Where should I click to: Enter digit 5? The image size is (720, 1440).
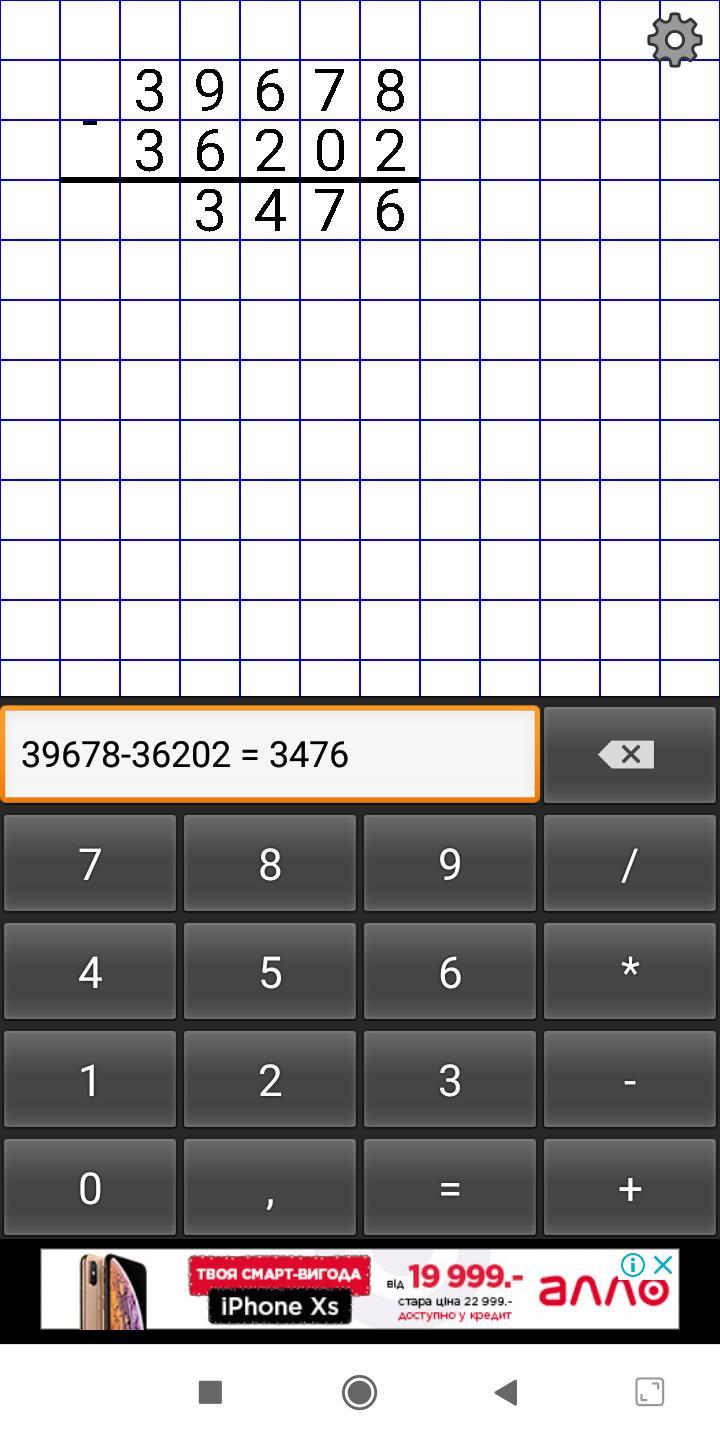pyautogui.click(x=270, y=972)
